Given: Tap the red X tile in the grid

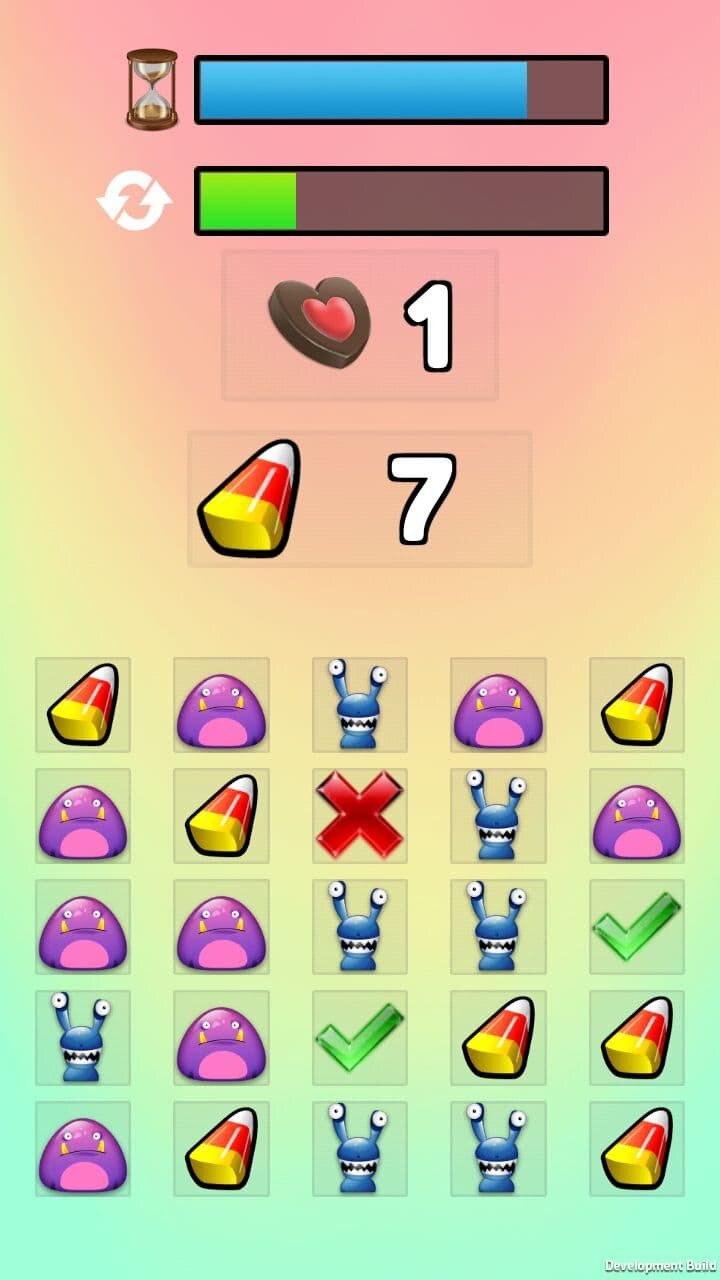Looking at the screenshot, I should [360, 815].
